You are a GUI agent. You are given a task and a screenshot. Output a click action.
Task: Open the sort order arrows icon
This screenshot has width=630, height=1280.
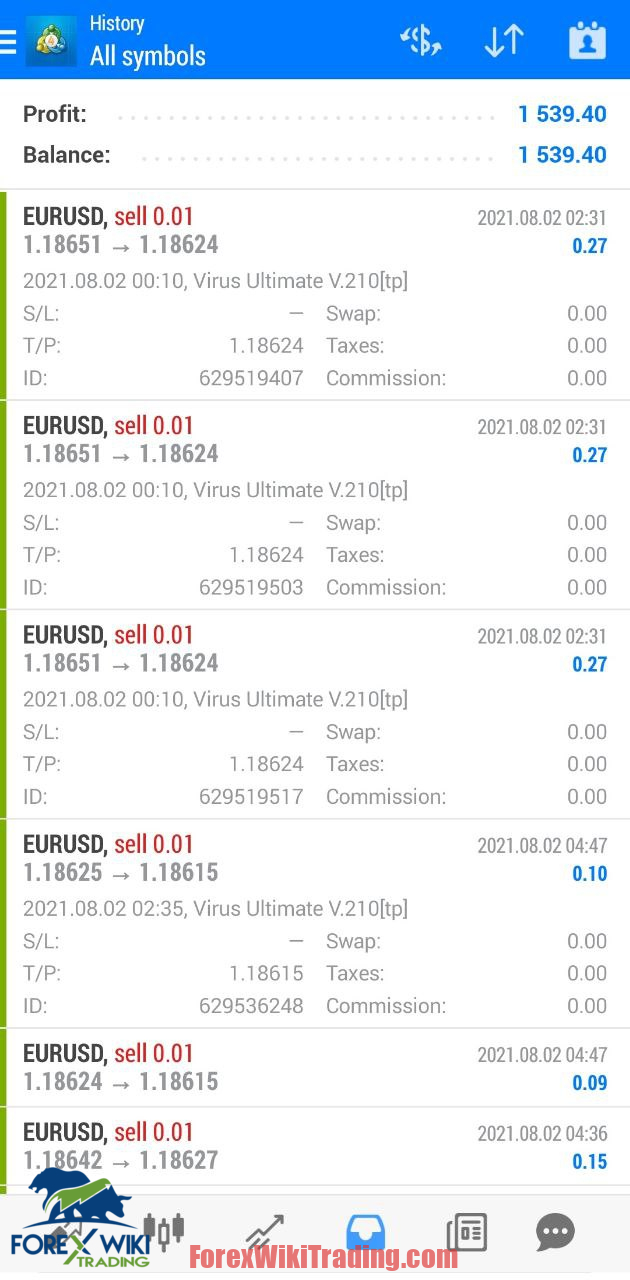504,41
